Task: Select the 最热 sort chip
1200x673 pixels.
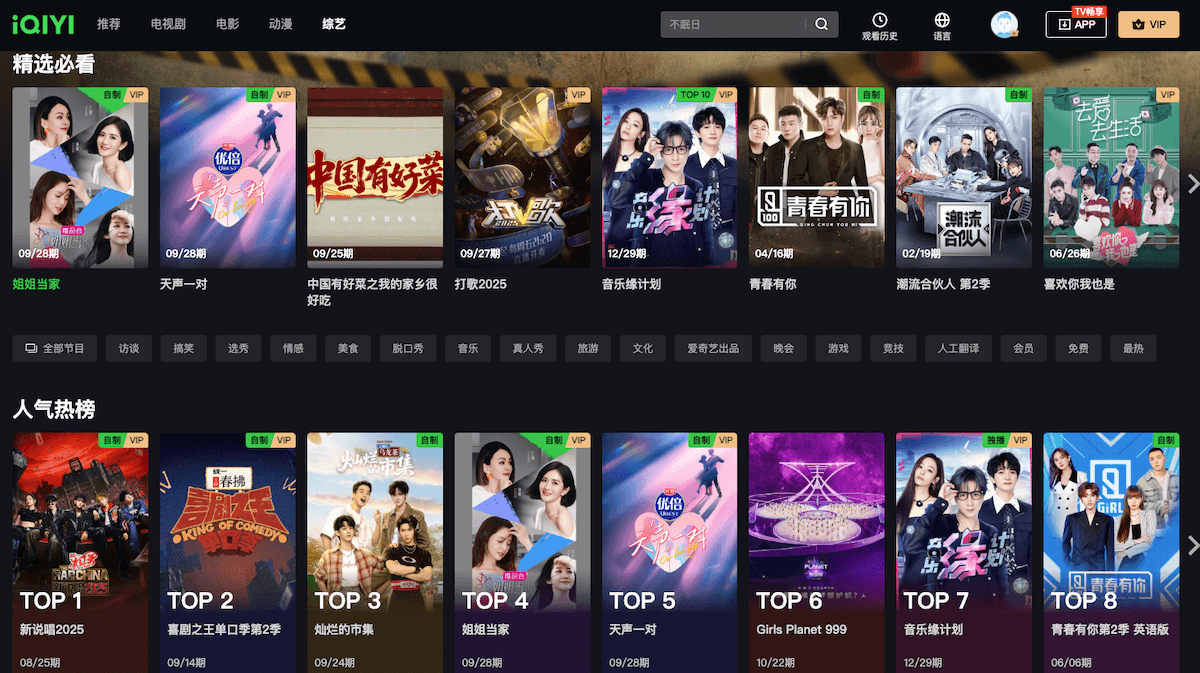Action: point(1133,349)
